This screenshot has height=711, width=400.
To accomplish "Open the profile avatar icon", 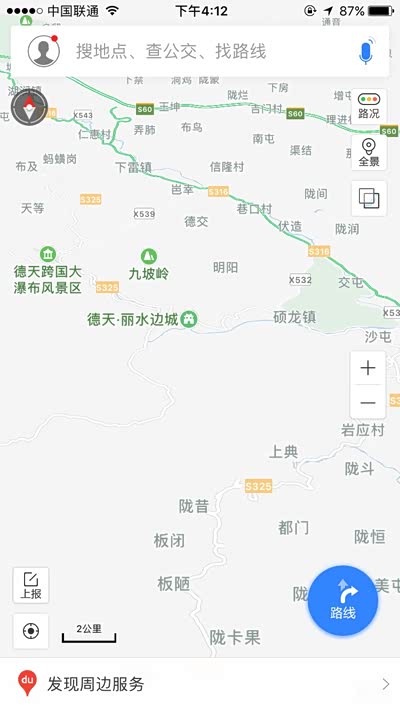I will coord(44,51).
